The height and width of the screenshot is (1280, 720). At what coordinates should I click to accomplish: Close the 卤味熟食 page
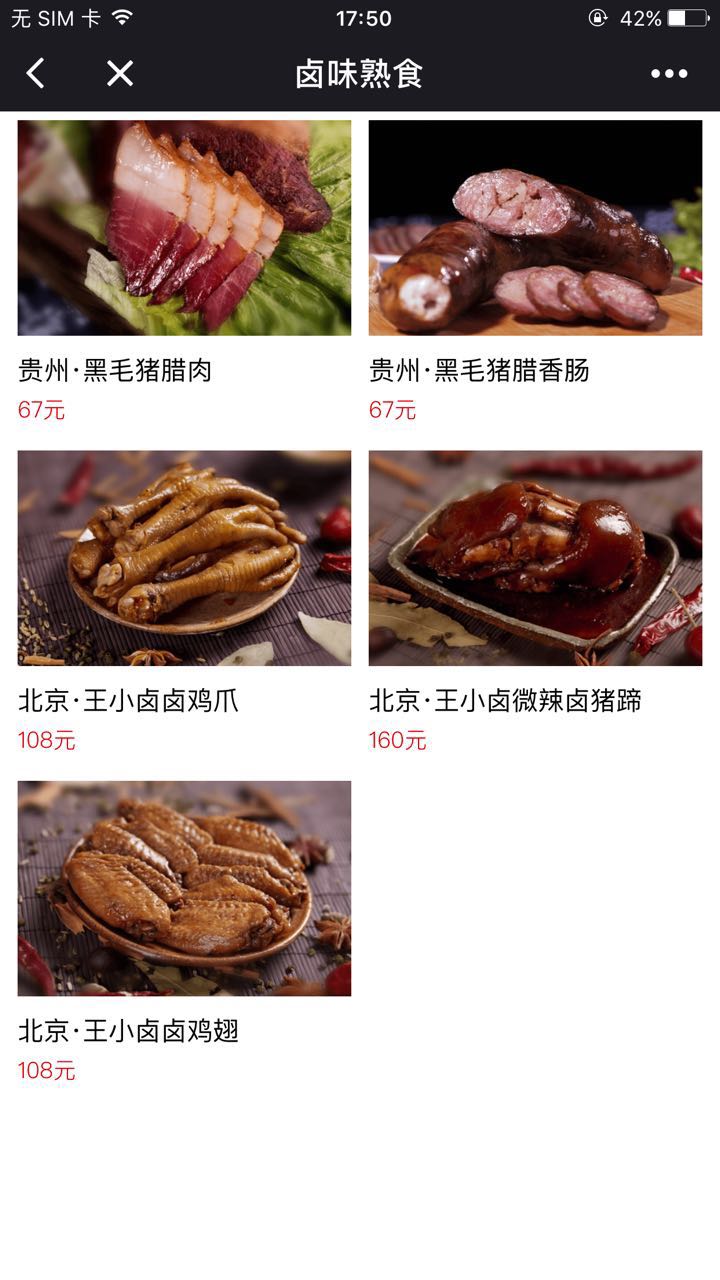pyautogui.click(x=120, y=73)
